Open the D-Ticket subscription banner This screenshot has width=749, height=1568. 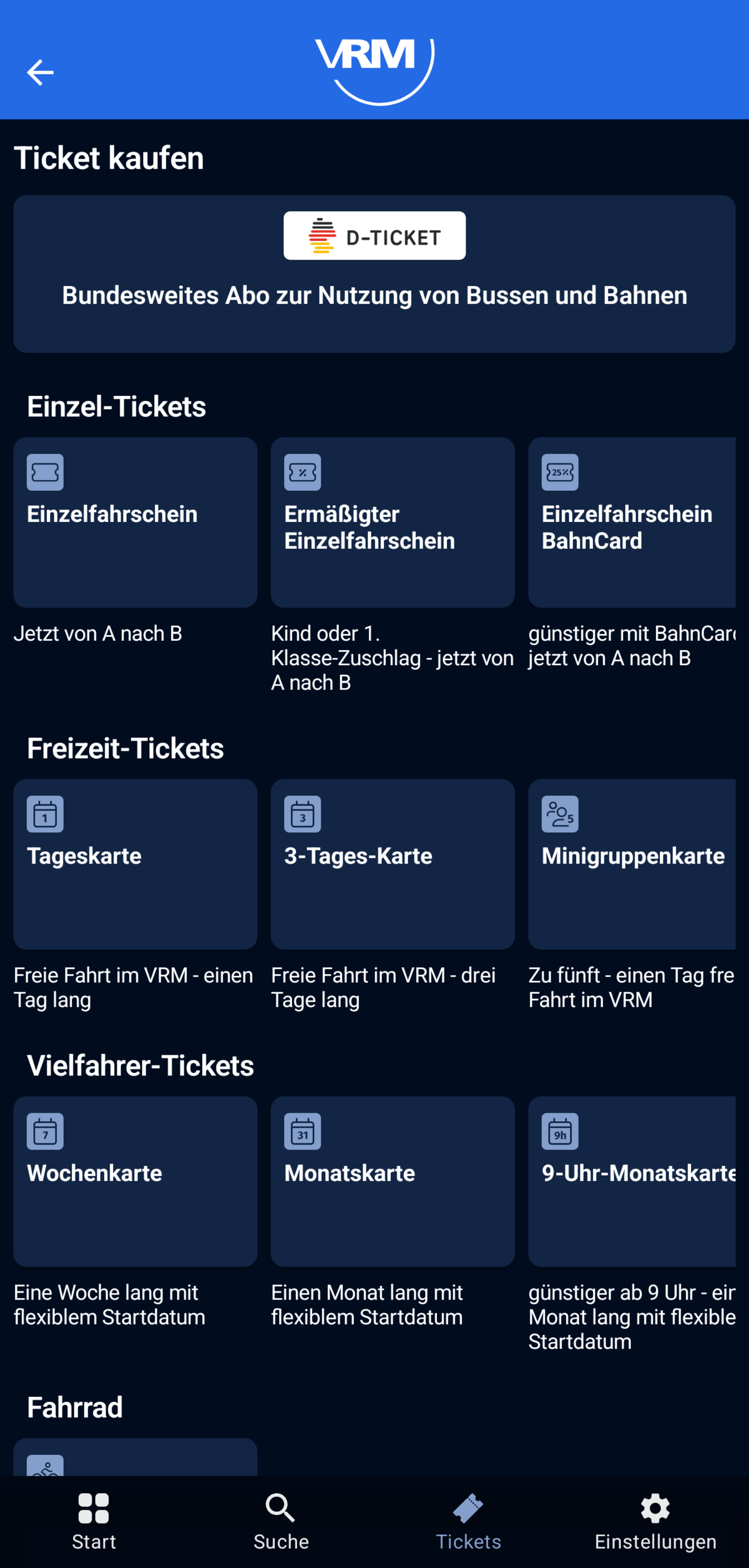tap(374, 274)
